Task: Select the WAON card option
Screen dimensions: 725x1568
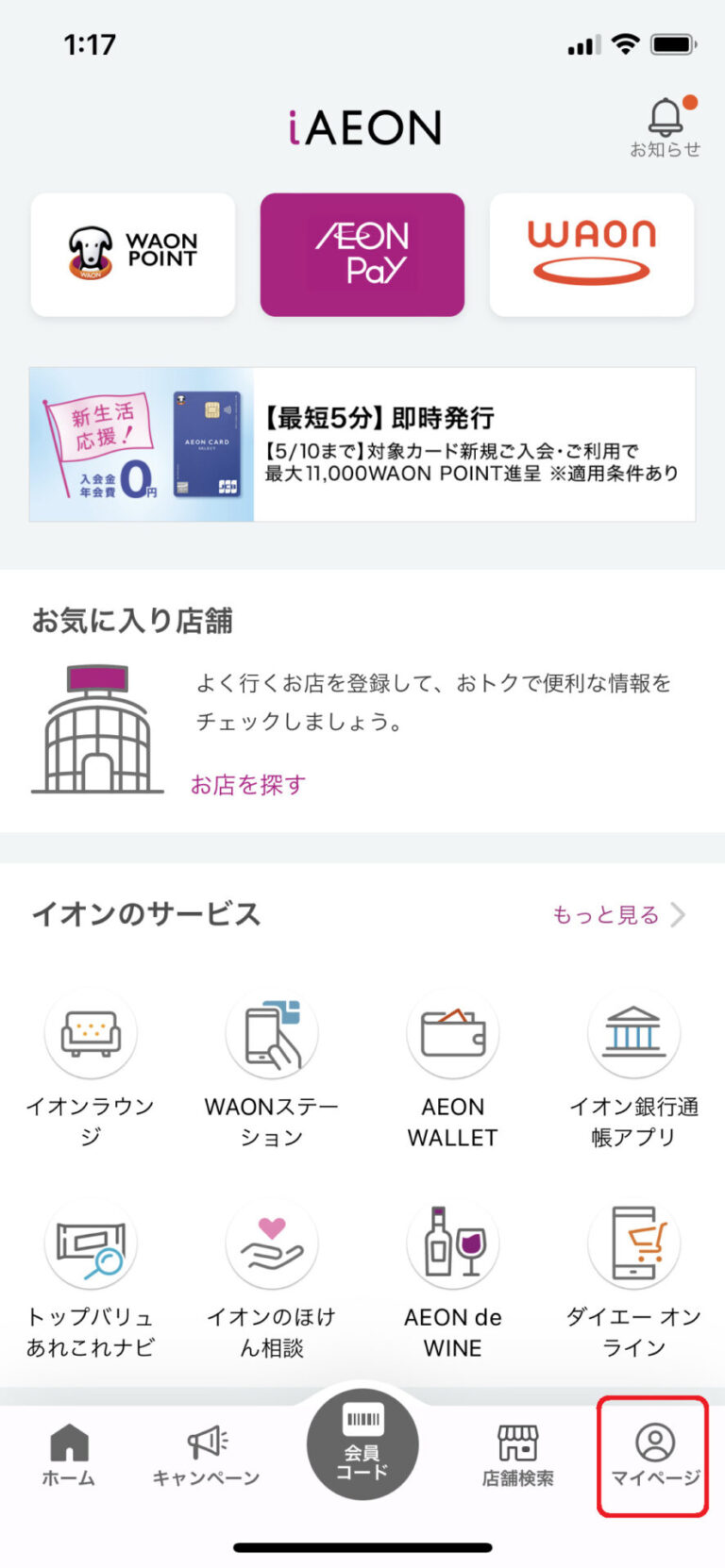Action: 591,255
